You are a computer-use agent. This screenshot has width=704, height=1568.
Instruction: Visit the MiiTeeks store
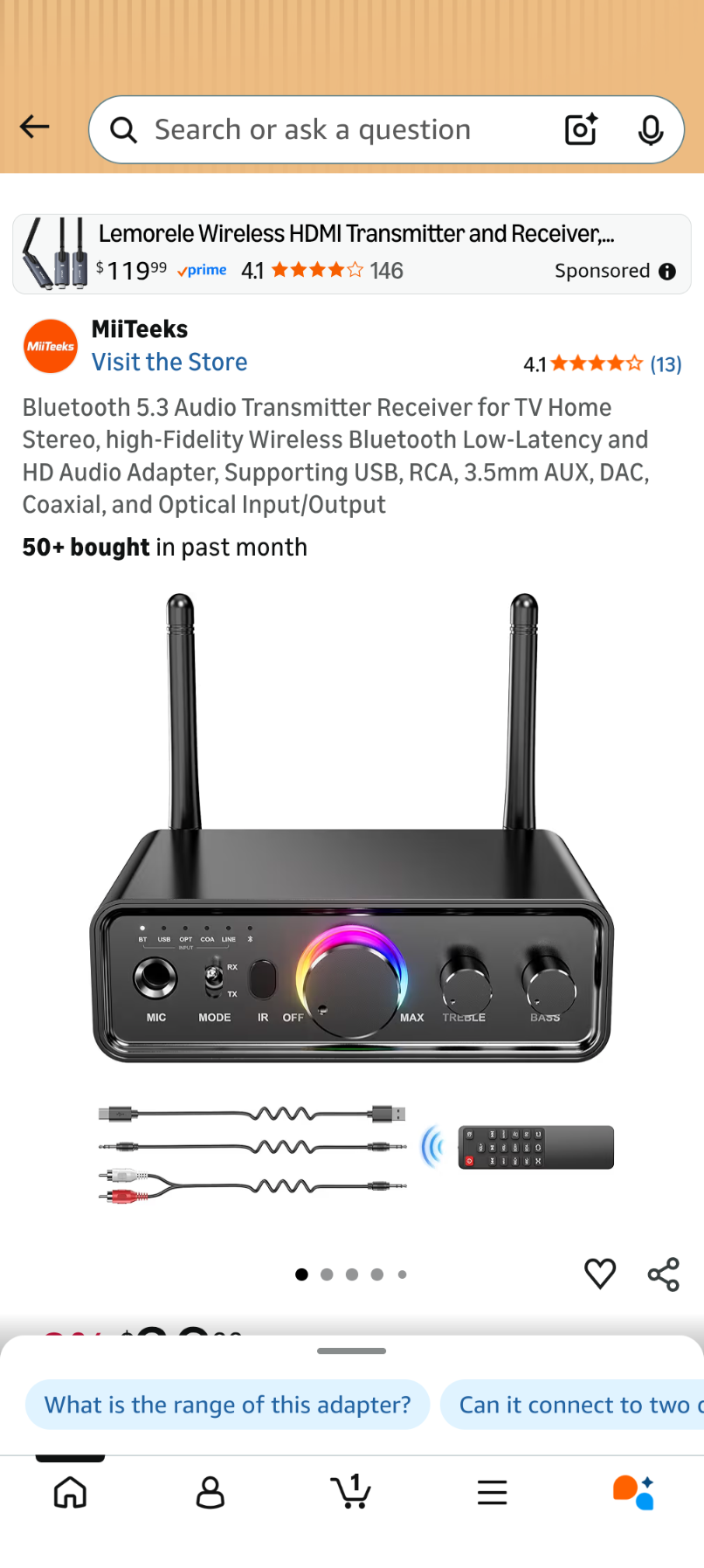[x=169, y=363]
